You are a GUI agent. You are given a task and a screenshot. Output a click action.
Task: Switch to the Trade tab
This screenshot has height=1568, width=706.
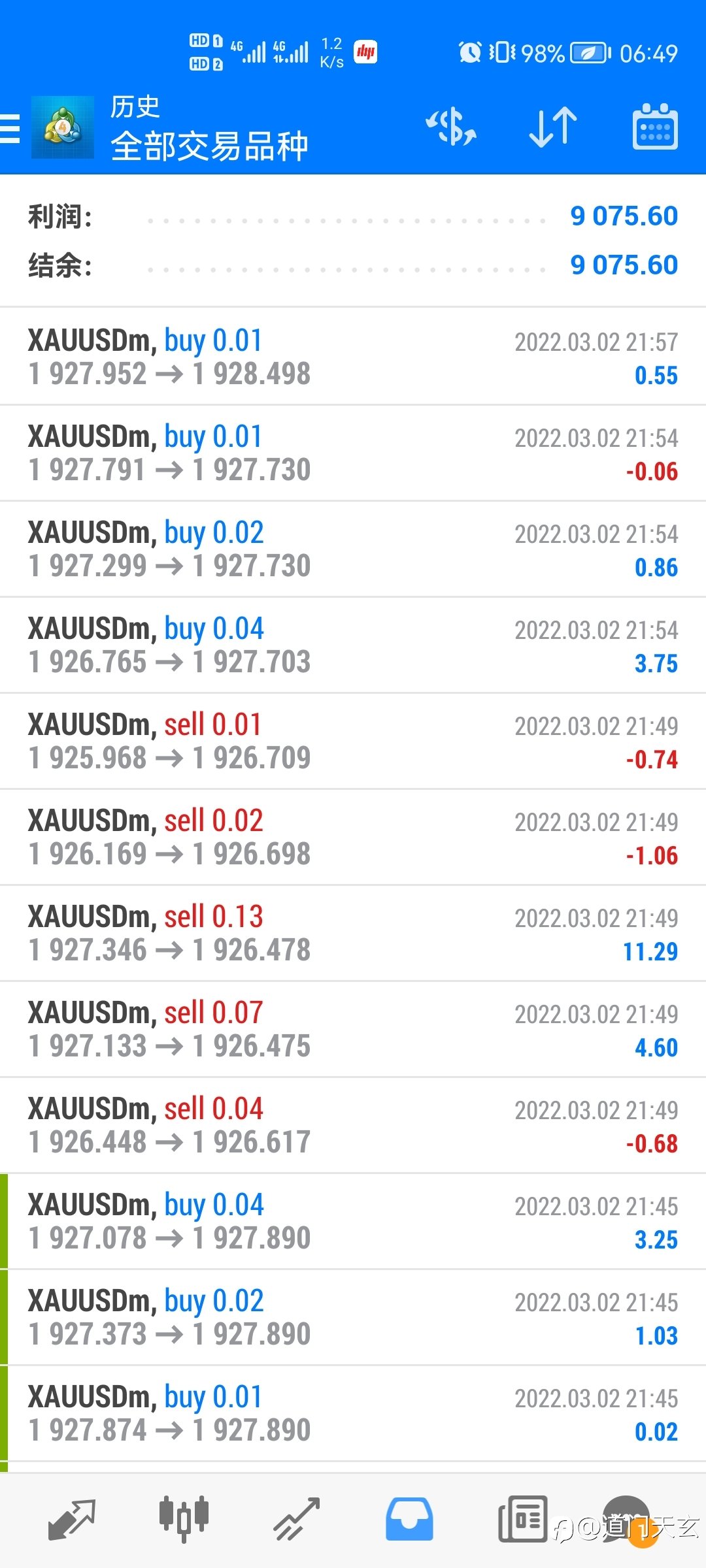296,1520
